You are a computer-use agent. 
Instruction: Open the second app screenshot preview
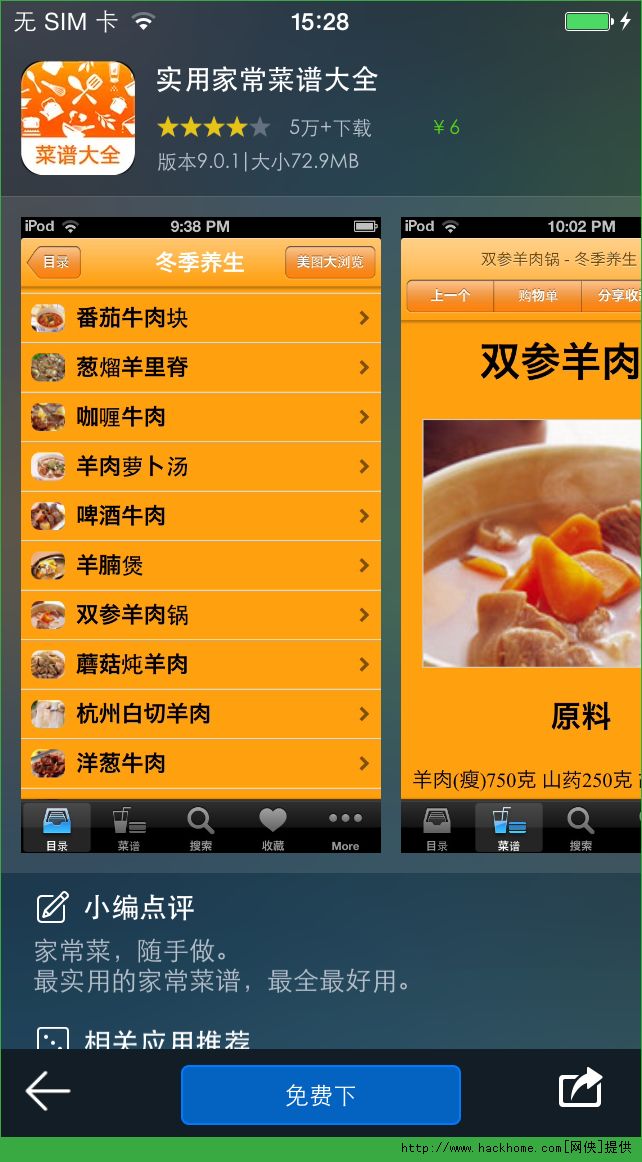coord(521,535)
